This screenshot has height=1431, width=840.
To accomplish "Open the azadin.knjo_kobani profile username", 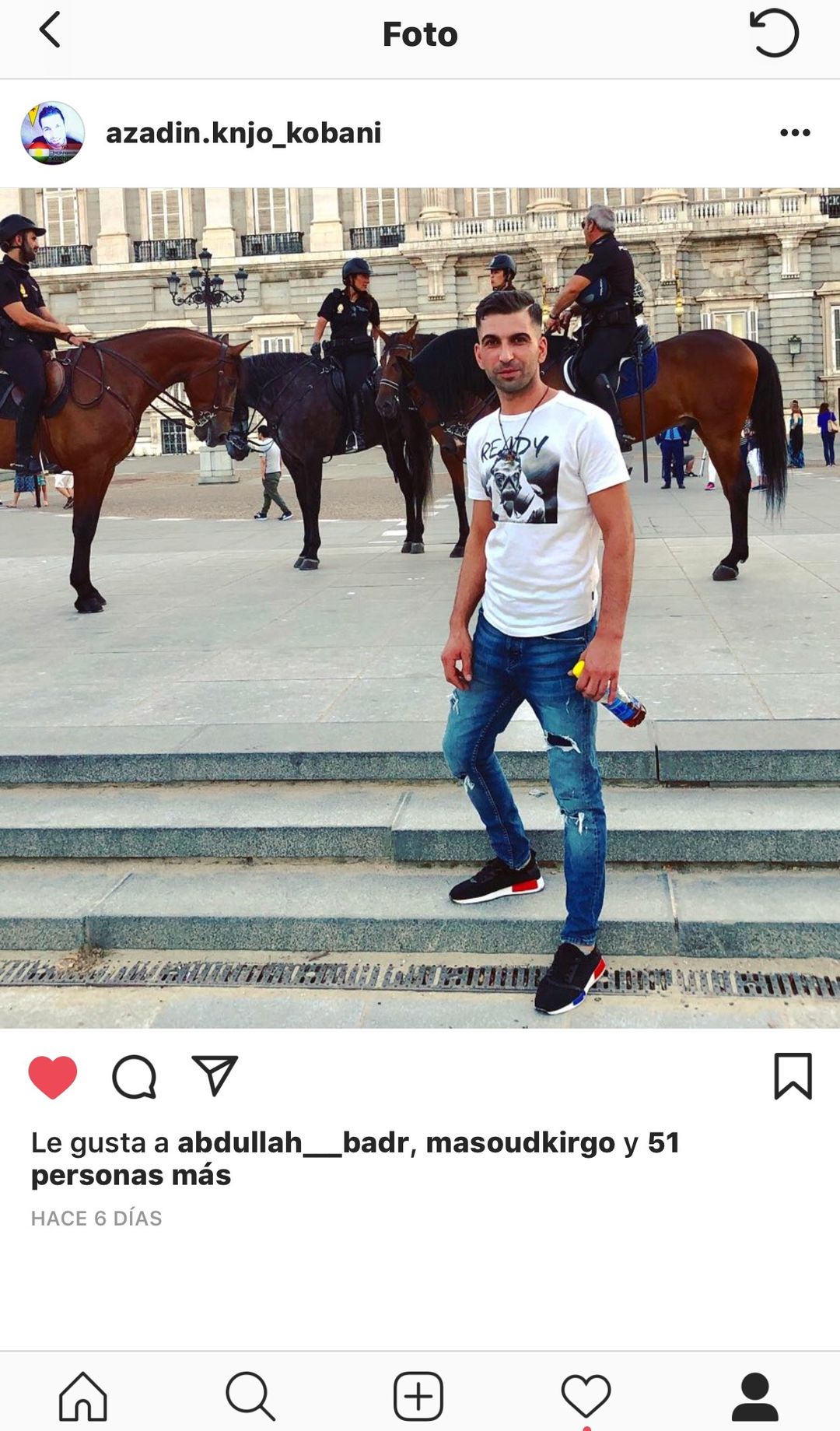I will point(243,133).
